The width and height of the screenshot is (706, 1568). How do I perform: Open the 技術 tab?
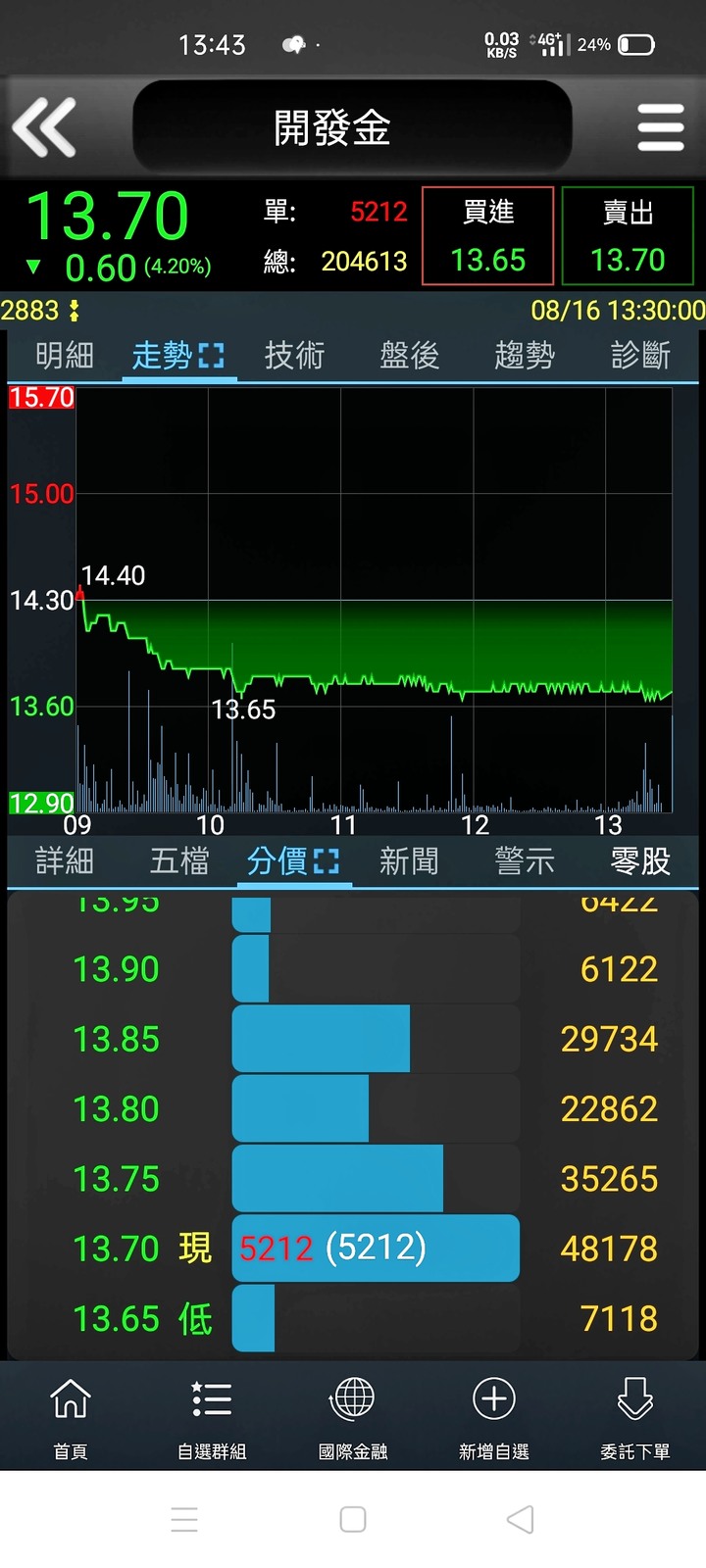pyautogui.click(x=294, y=355)
